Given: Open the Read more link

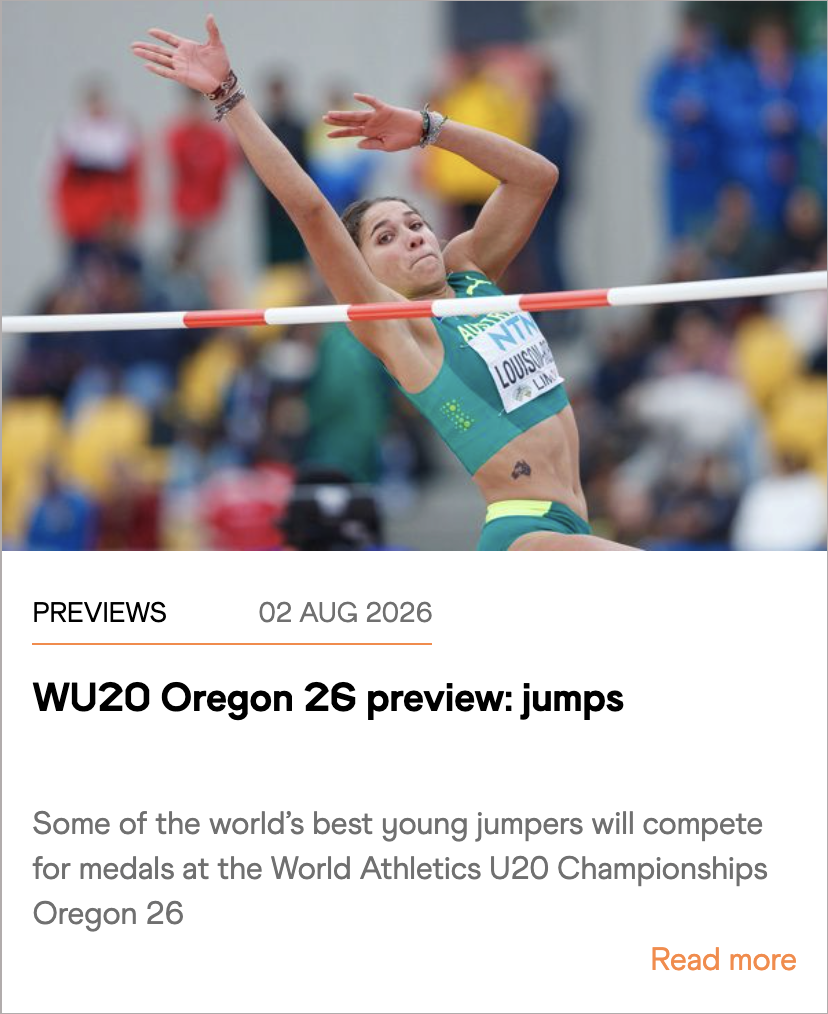Looking at the screenshot, I should 723,959.
